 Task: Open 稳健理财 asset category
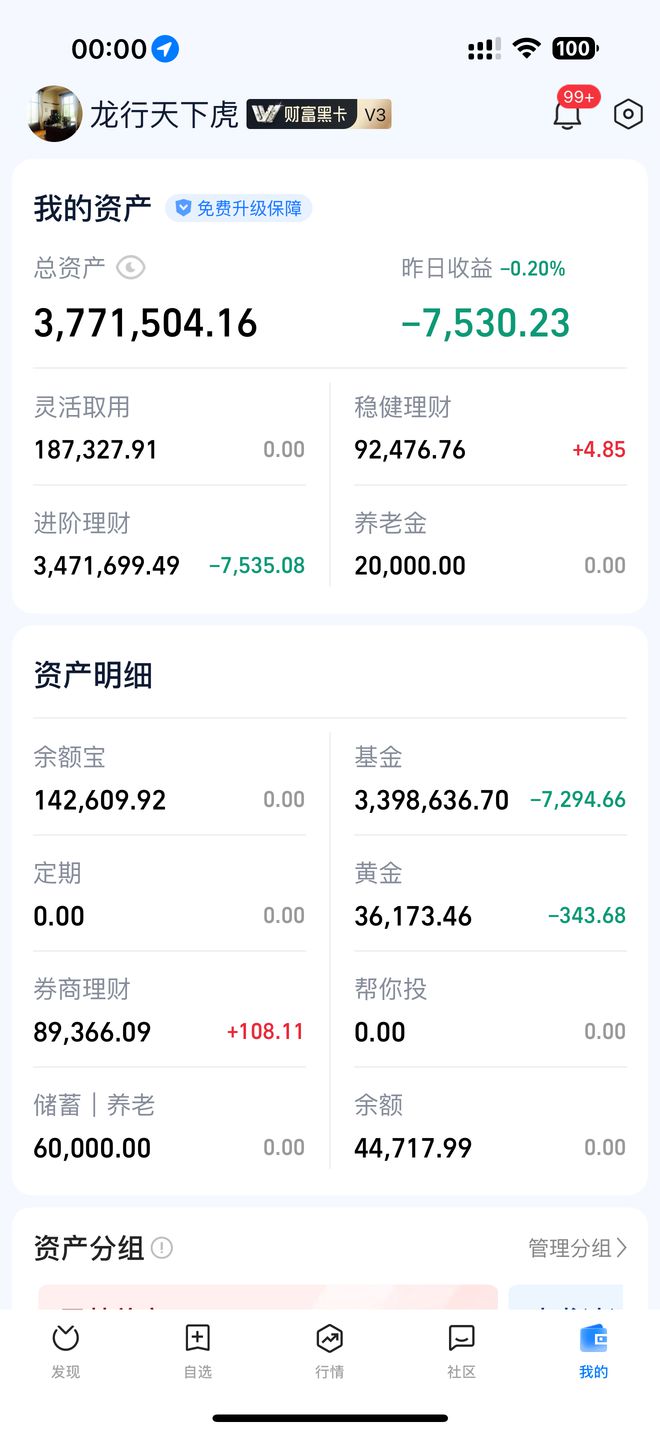click(490, 428)
